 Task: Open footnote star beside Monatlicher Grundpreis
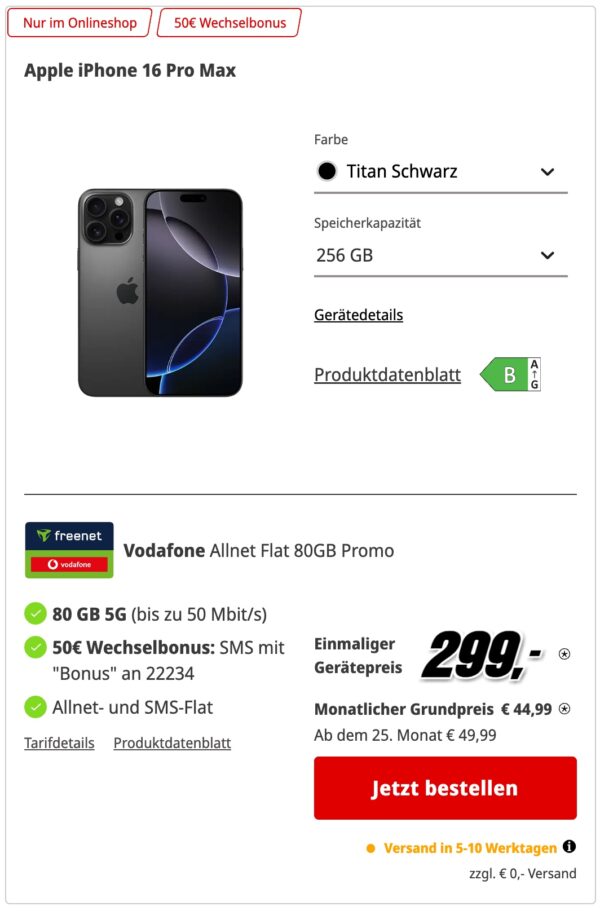coord(565,709)
